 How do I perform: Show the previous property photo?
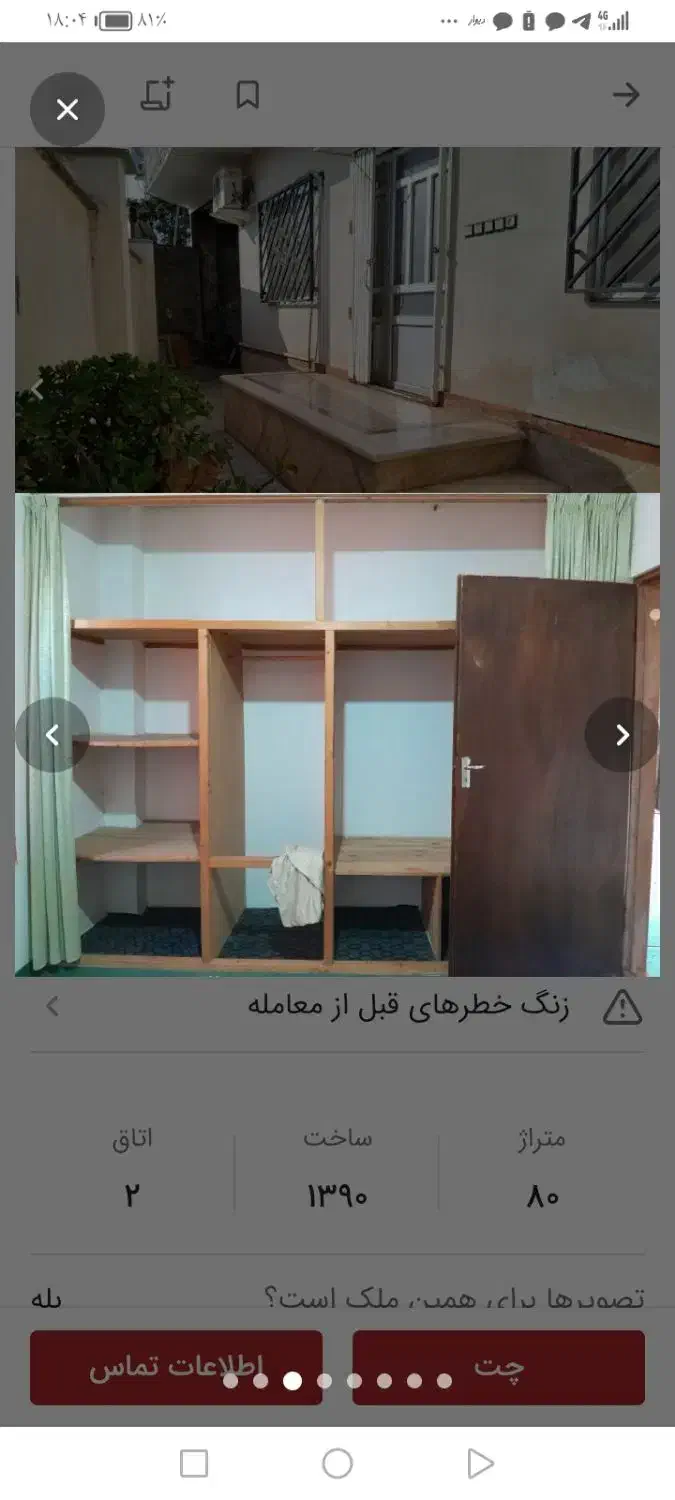(x=52, y=735)
